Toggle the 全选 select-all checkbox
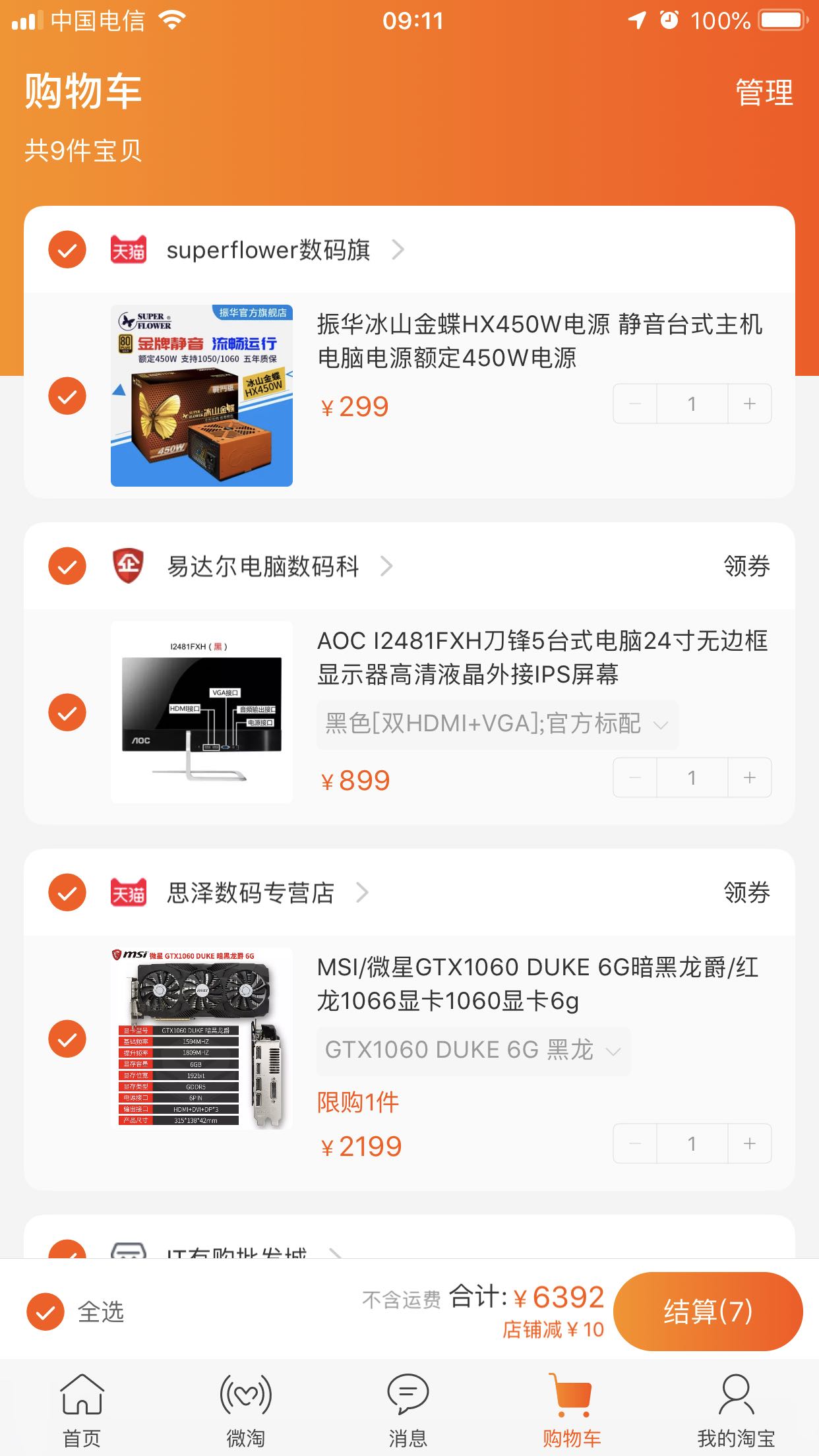Image resolution: width=819 pixels, height=1456 pixels. pos(45,1312)
